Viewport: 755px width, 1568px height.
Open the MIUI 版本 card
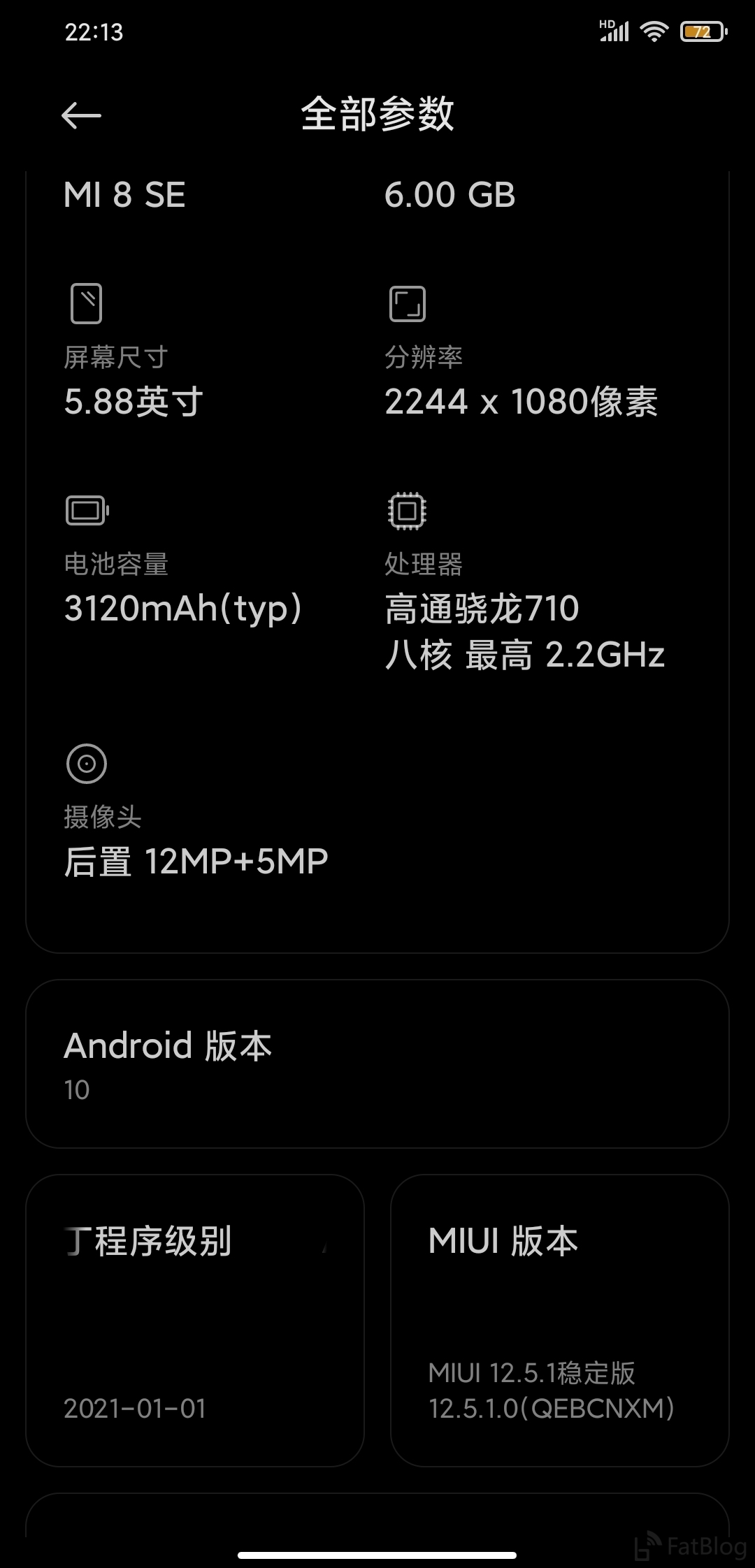[560, 1321]
